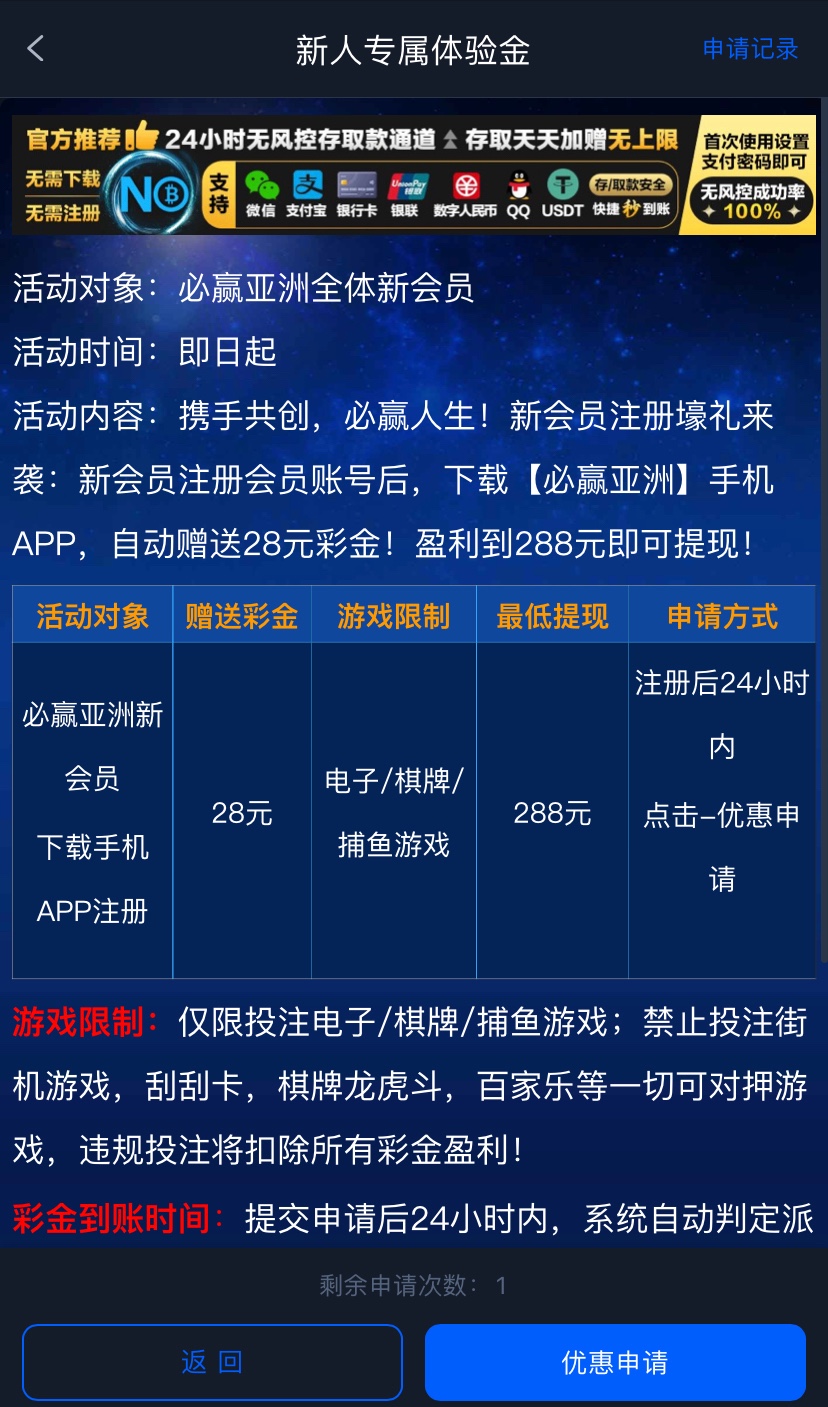Tap the back arrow in header
828x1407 pixels.
(x=36, y=48)
